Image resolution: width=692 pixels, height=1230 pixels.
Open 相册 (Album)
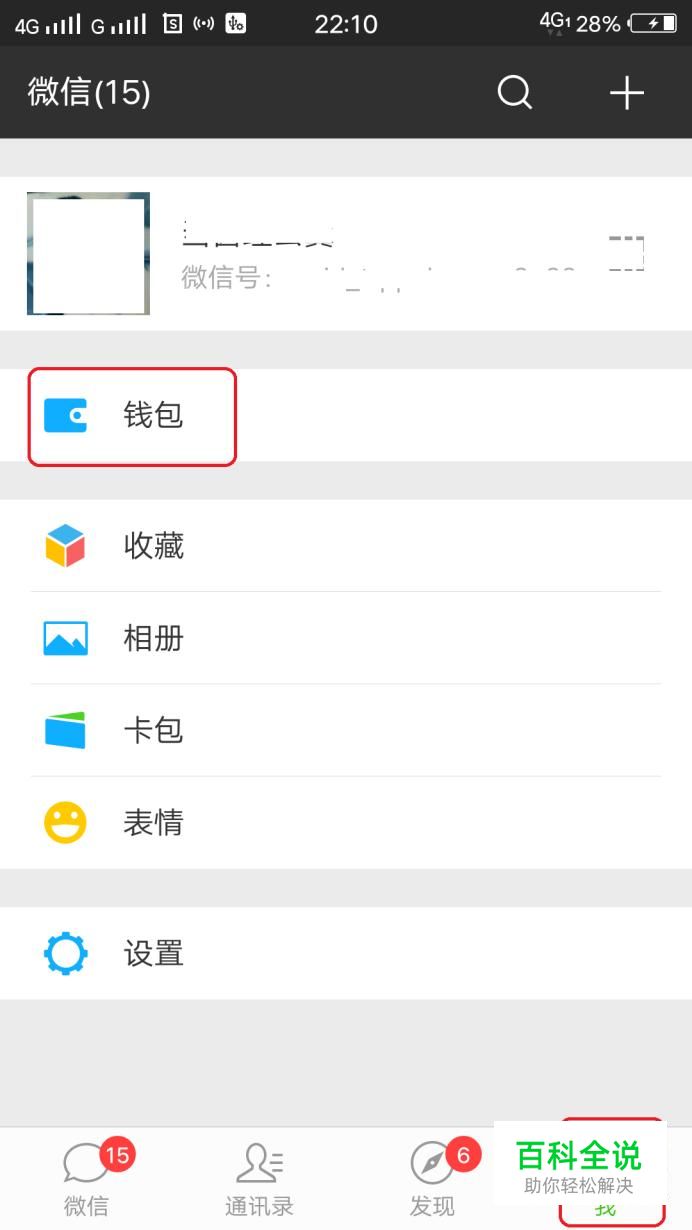coord(346,638)
